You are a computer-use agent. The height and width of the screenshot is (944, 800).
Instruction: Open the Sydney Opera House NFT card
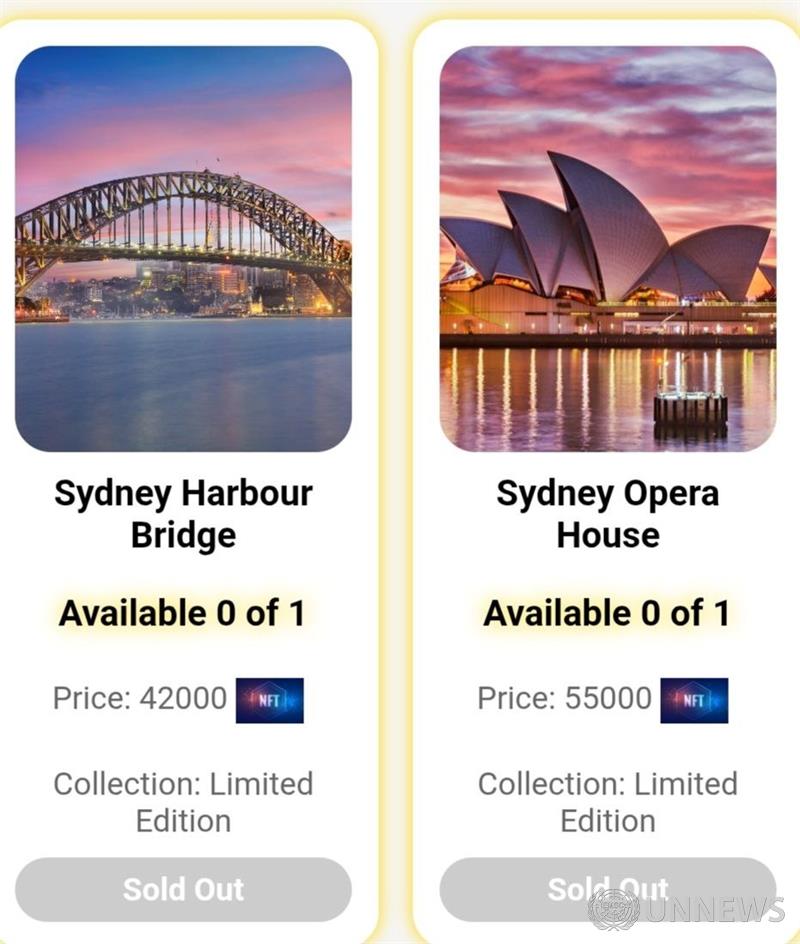607,249
